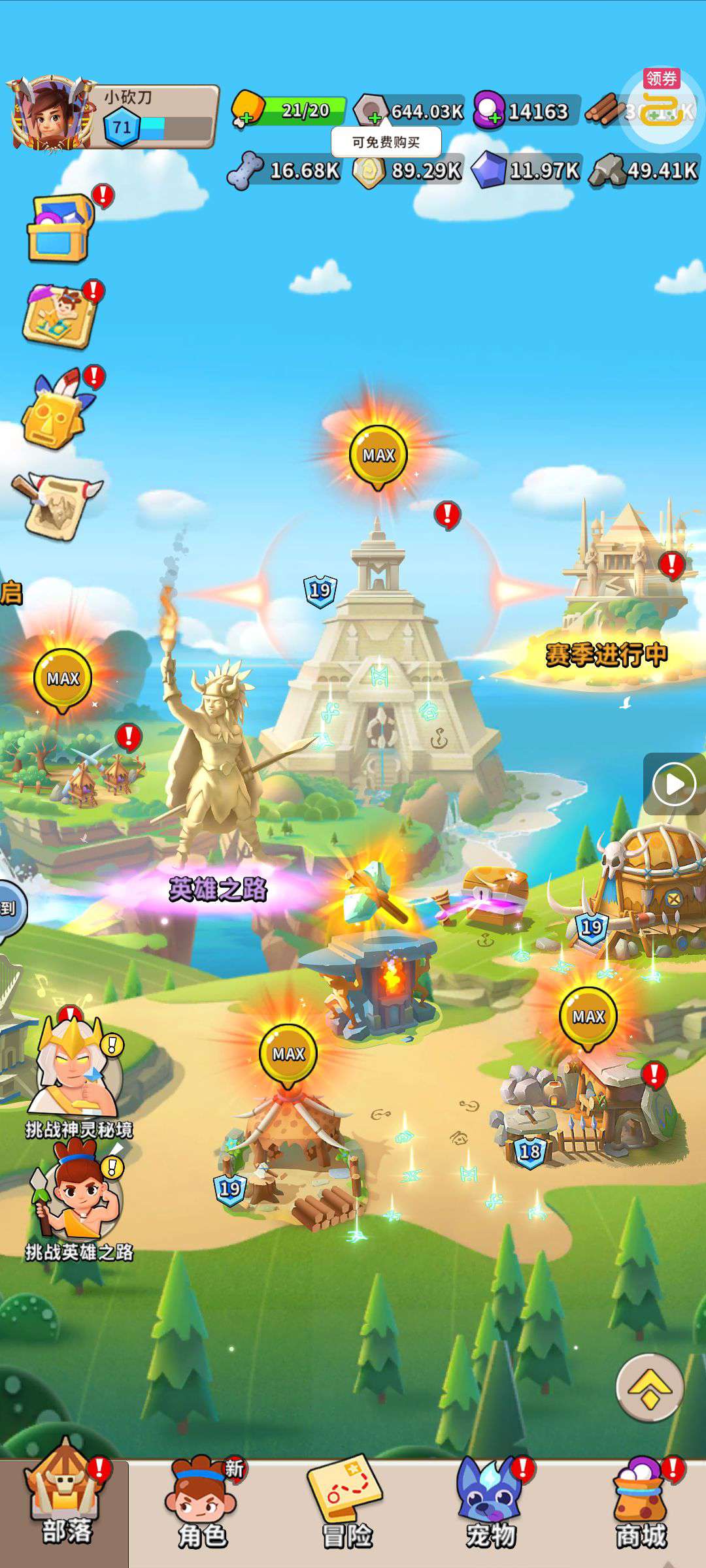The width and height of the screenshot is (706, 1568).
Task: Add purple gems with the plus icon
Action: click(495, 118)
